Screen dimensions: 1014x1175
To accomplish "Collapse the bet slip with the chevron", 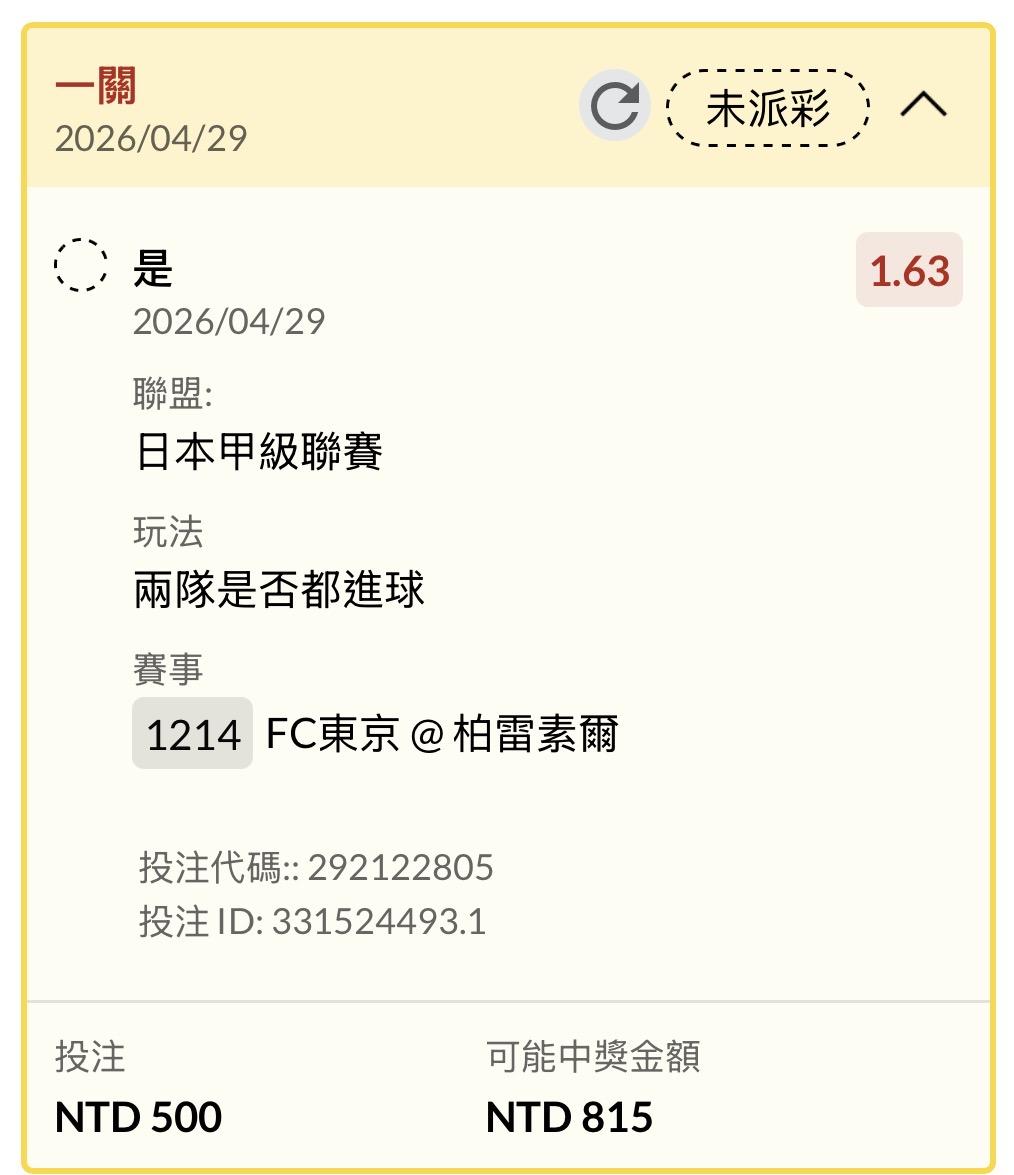I will click(x=923, y=105).
